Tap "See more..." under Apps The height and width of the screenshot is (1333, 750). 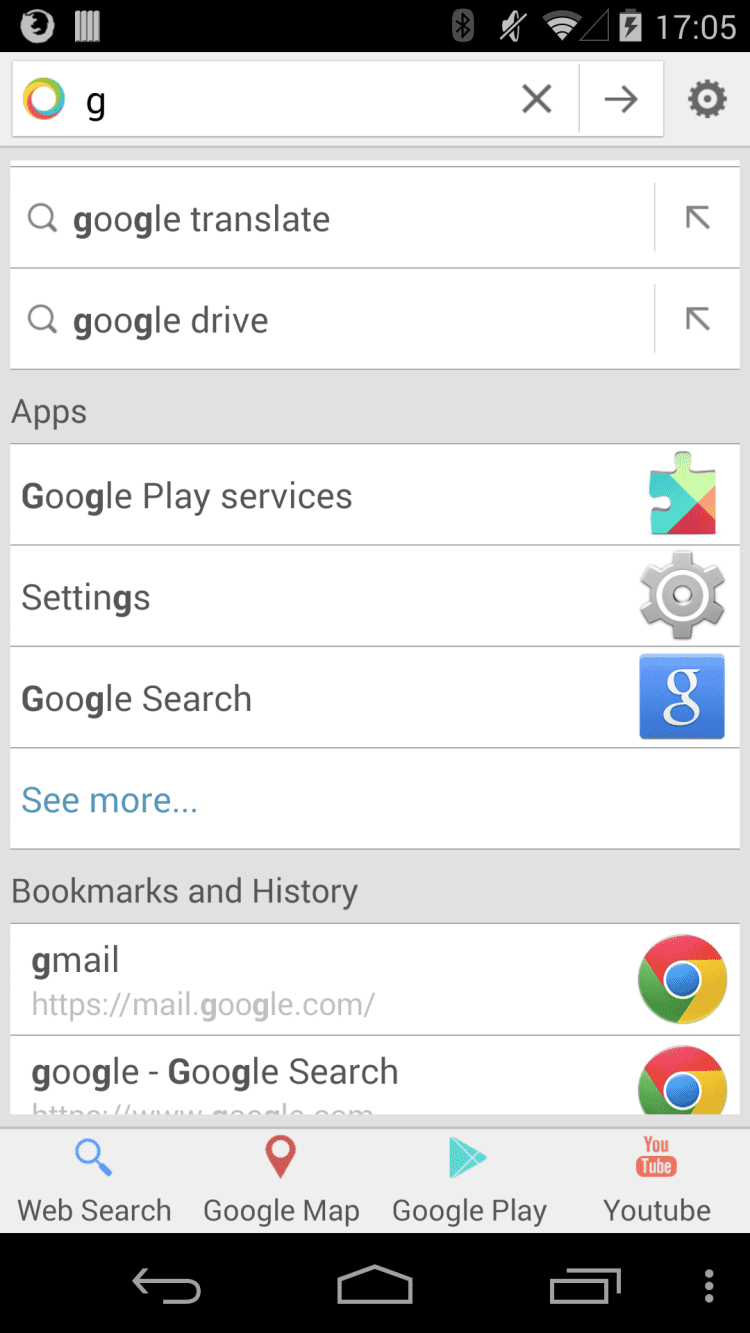tap(110, 800)
